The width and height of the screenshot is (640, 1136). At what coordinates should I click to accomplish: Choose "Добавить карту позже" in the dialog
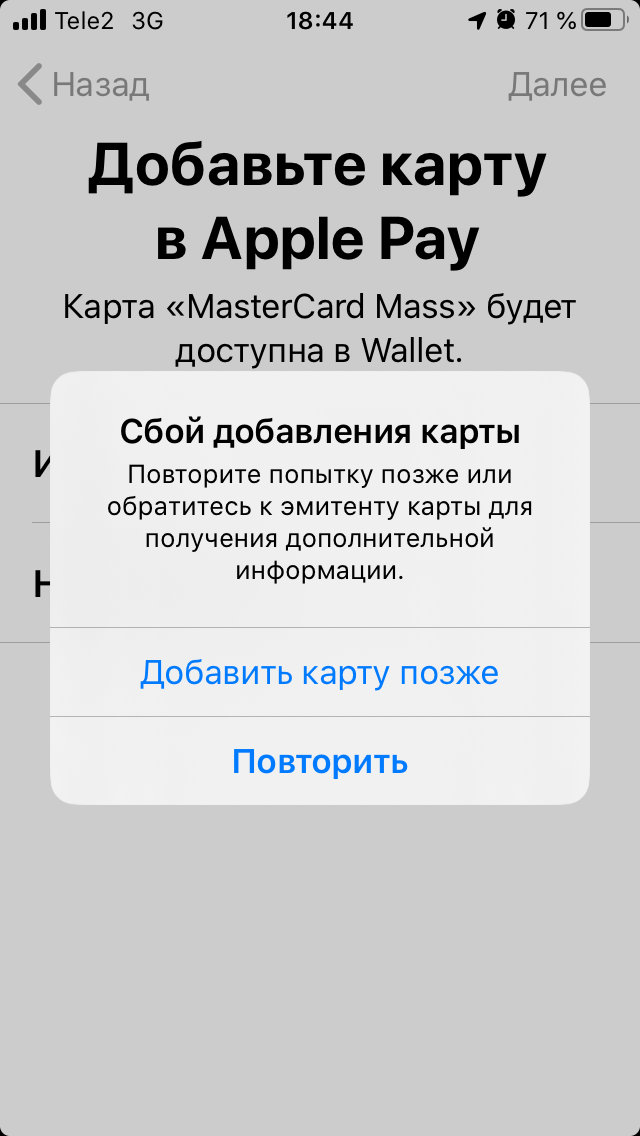coord(320,672)
